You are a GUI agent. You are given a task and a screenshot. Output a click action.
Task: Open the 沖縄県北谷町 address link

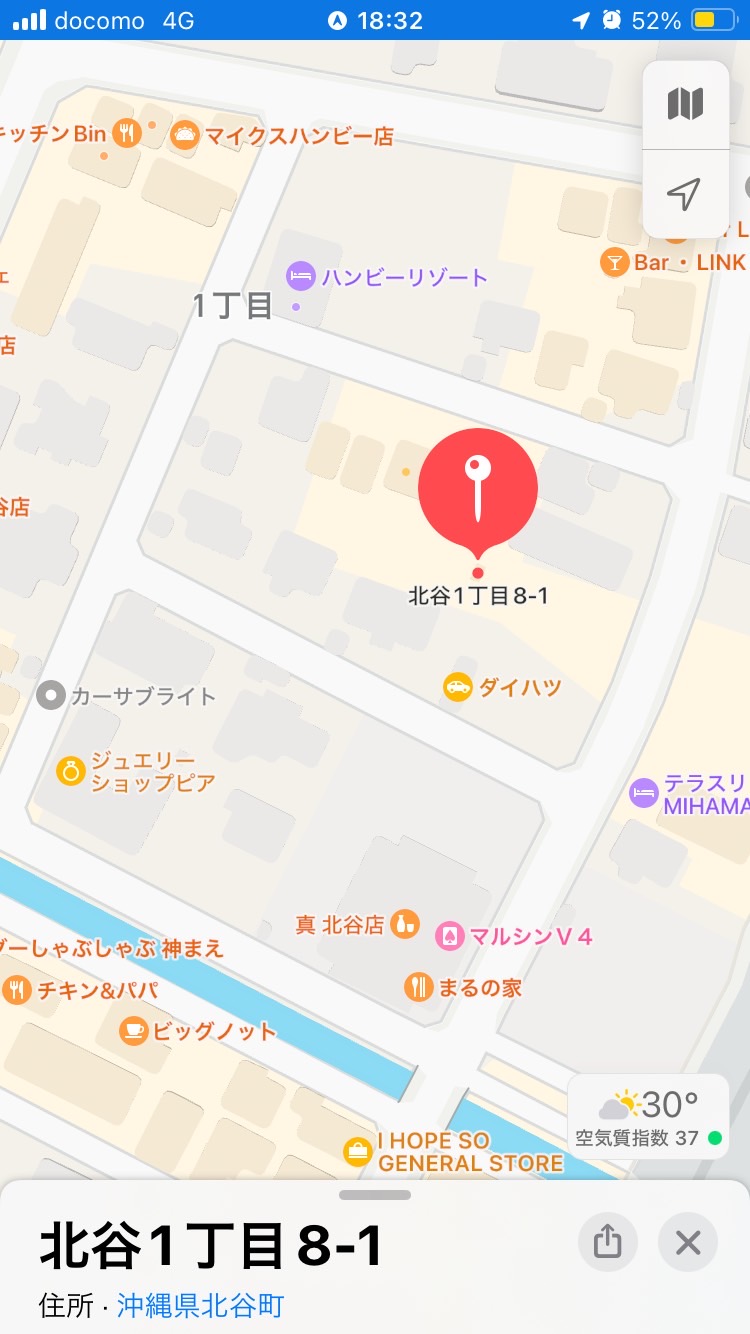click(x=200, y=1305)
